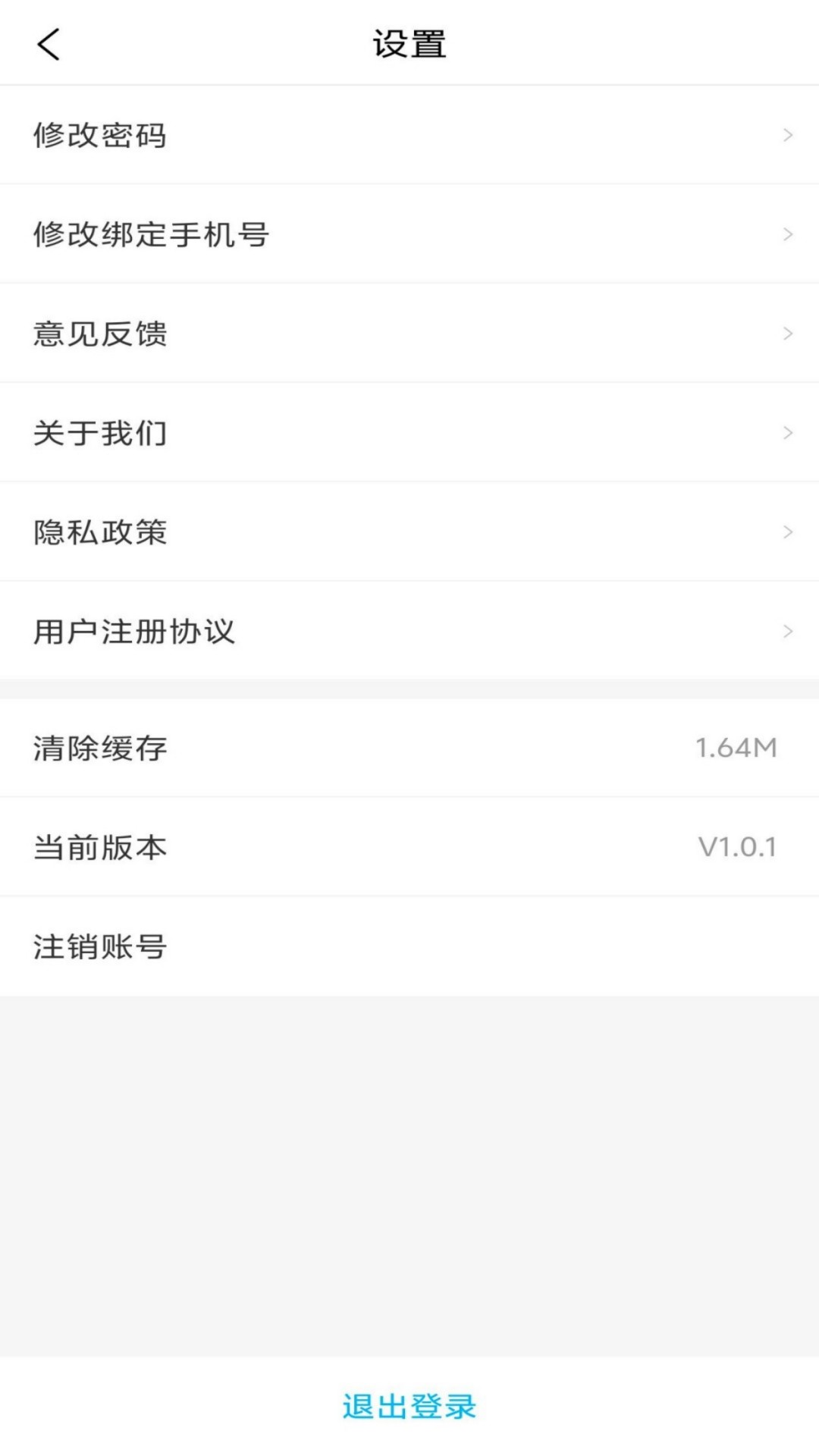Tap 退出登录 to log out
This screenshot has height=1456, width=819.
[x=409, y=1407]
